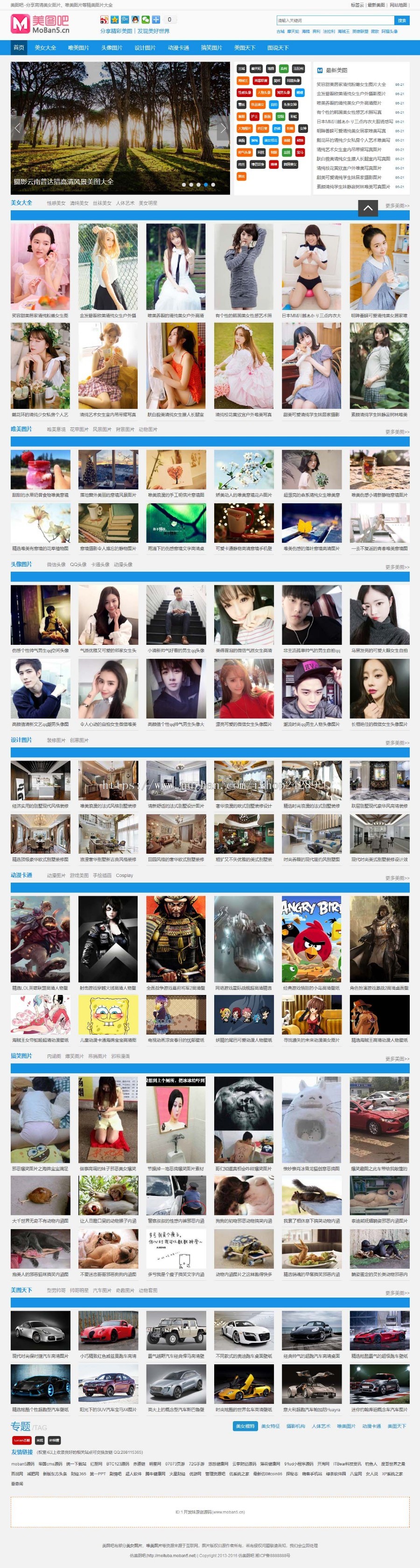This screenshot has height=1568, width=420.
Task: Select the 美女模特 topic tab
Action: (245, 1426)
